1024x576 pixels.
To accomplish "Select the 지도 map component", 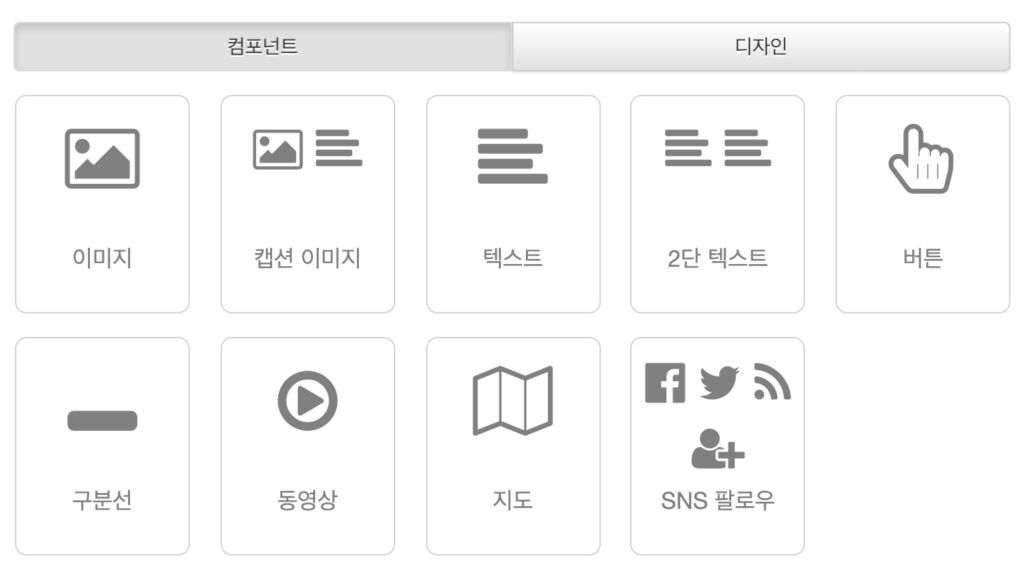I will pos(513,446).
